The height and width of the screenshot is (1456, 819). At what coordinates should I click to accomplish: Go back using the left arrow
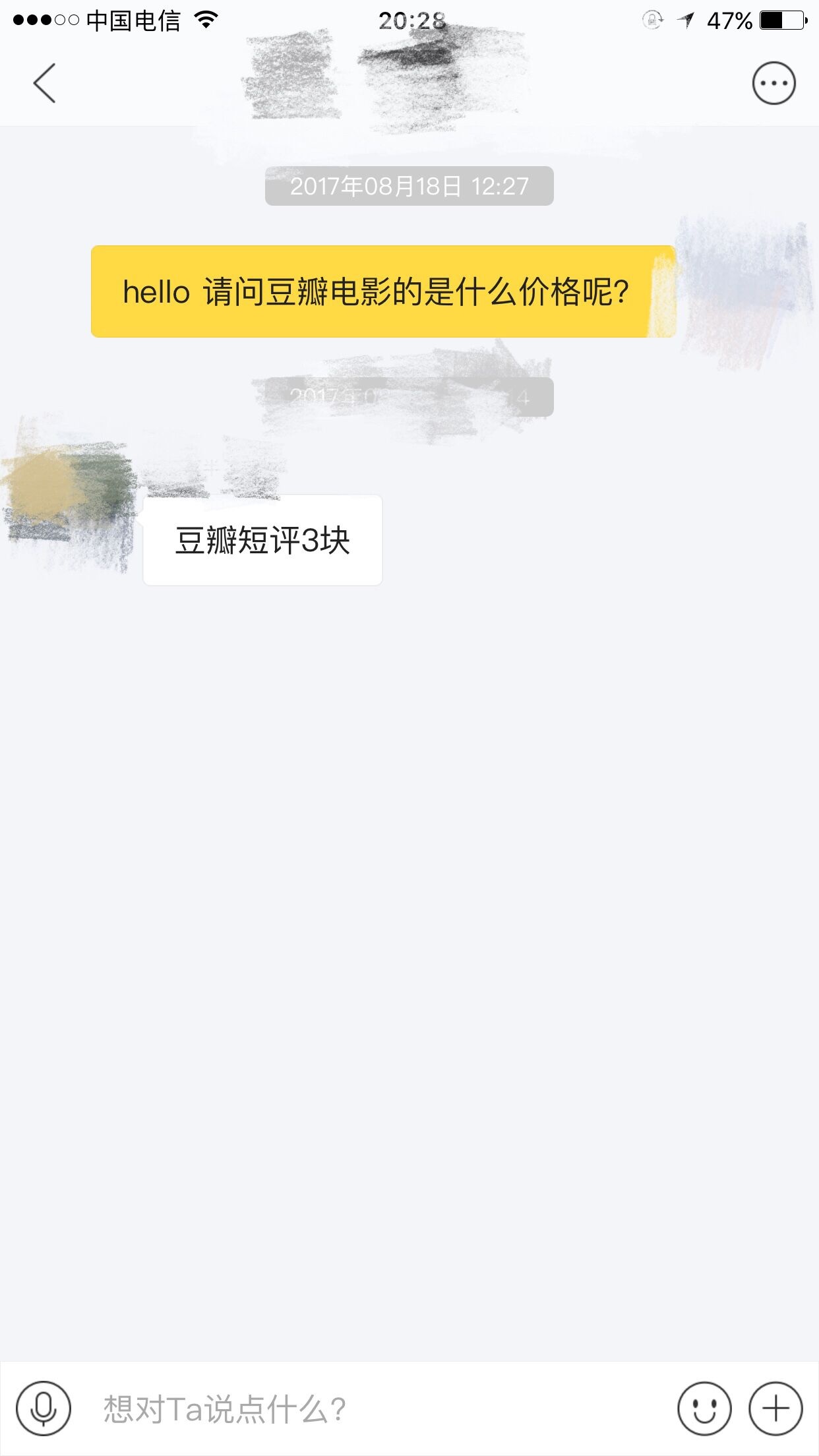tap(44, 83)
